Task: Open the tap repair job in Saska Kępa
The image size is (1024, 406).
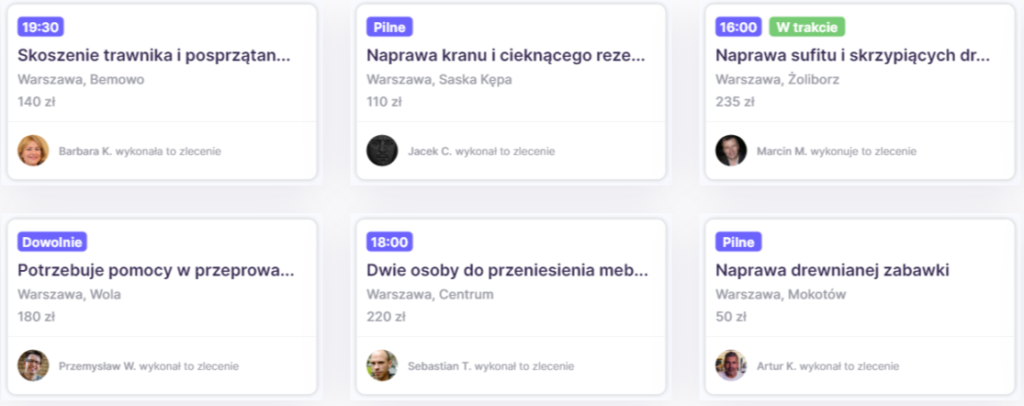Action: tap(505, 55)
